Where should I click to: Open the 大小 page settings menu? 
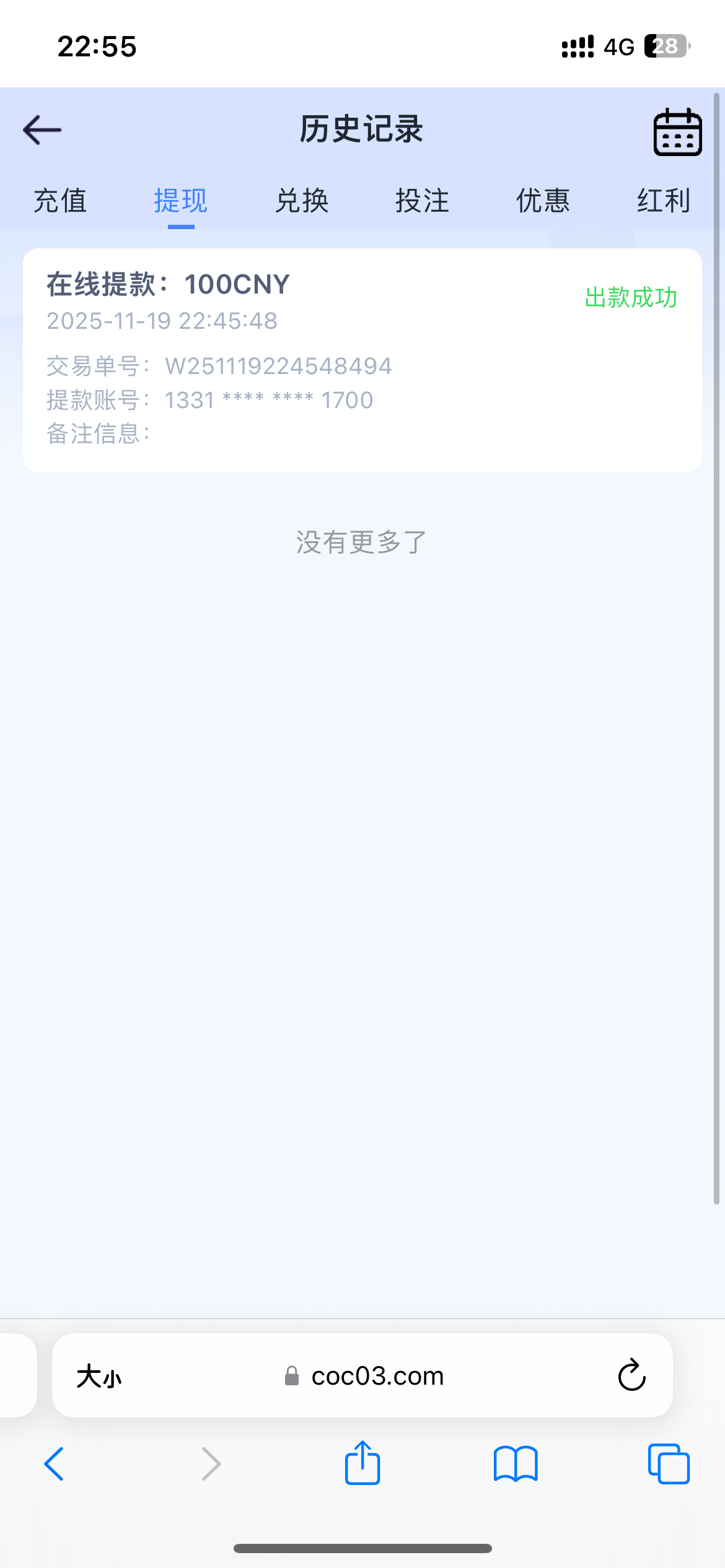coord(99,1377)
